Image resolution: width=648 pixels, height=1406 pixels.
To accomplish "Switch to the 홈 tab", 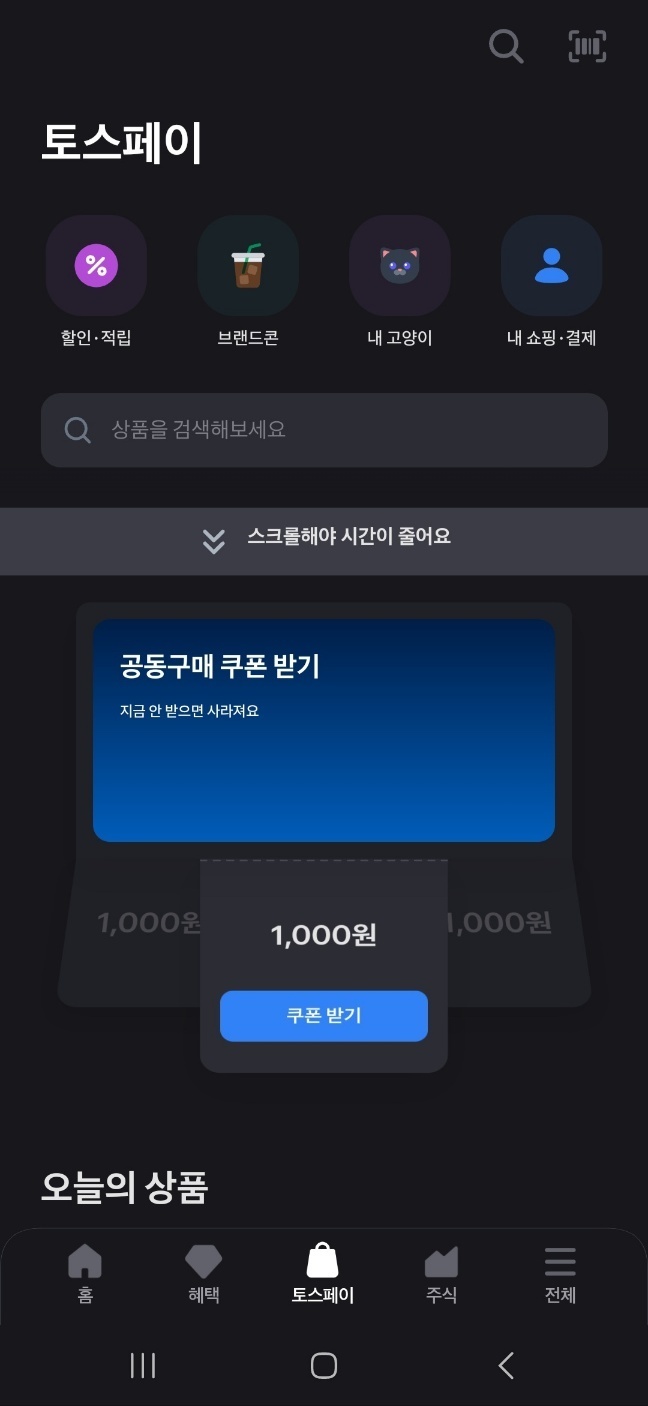I will (85, 1275).
